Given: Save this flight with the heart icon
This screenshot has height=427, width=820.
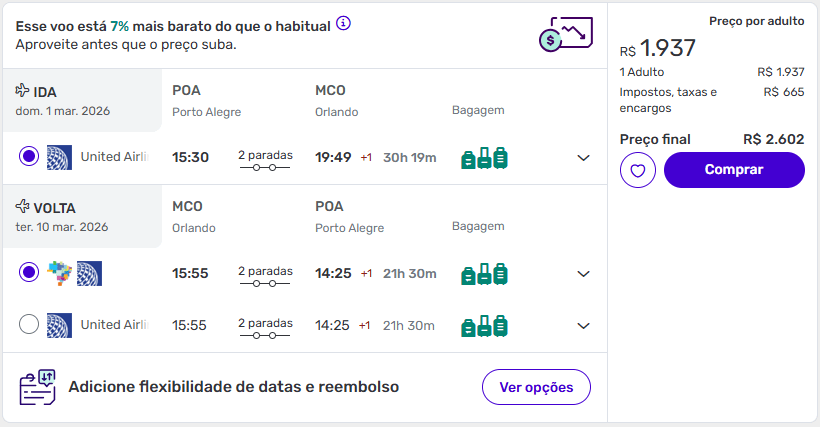Looking at the screenshot, I should tap(638, 170).
